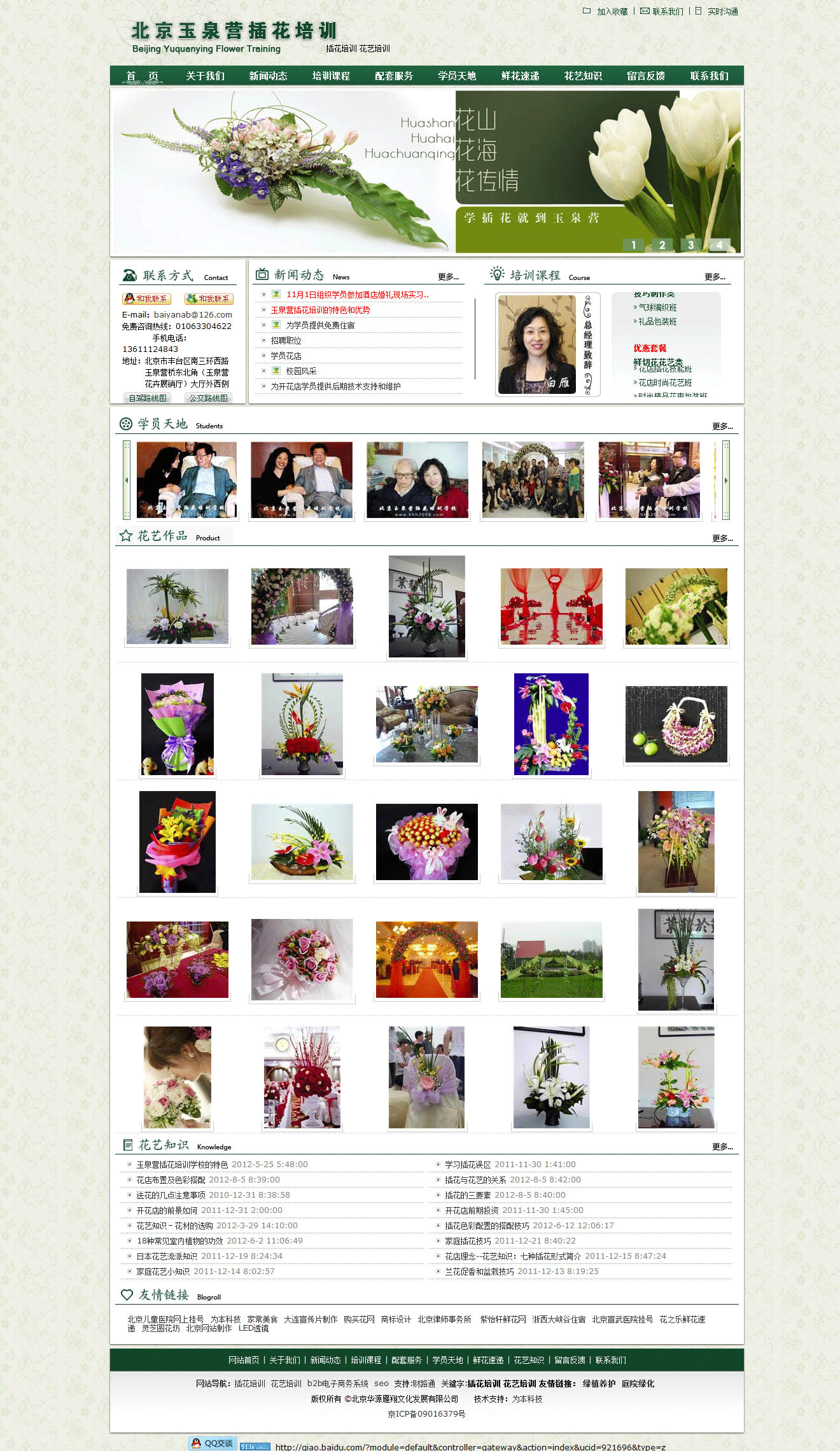Tap the 加入收藏 link at top
Screen dimensions: 840x1451
pyautogui.click(x=612, y=11)
